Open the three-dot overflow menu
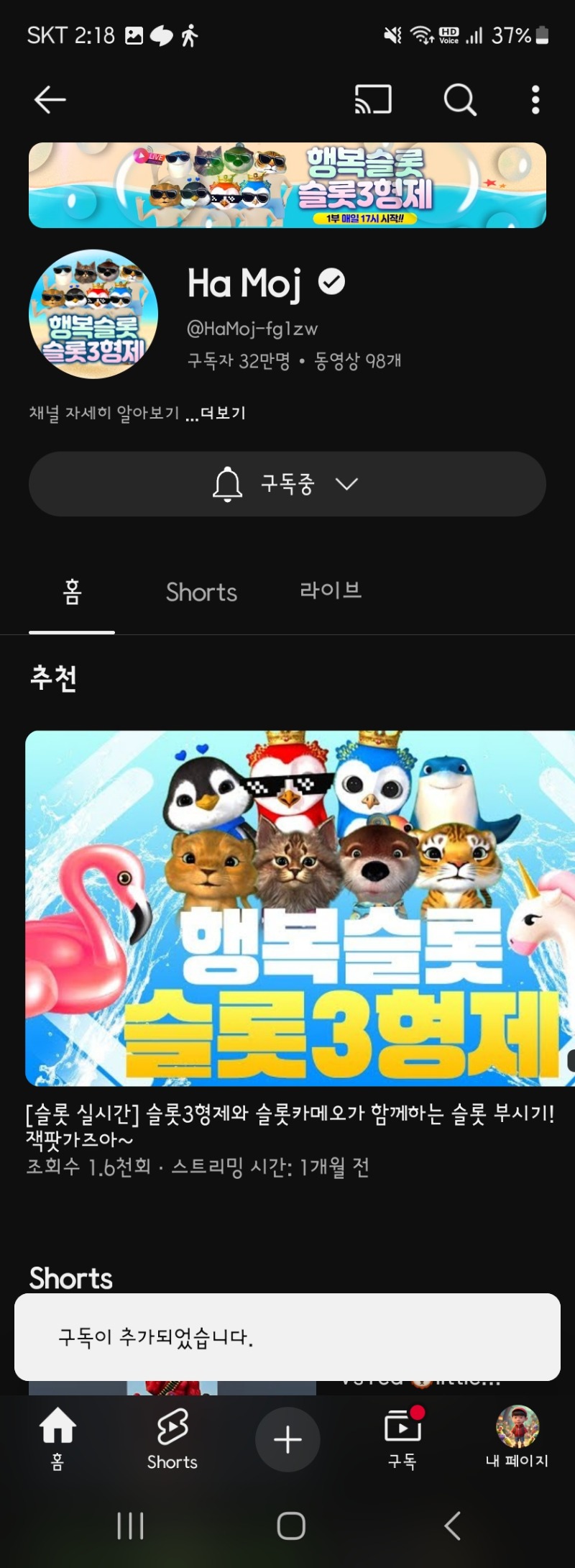 535,100
